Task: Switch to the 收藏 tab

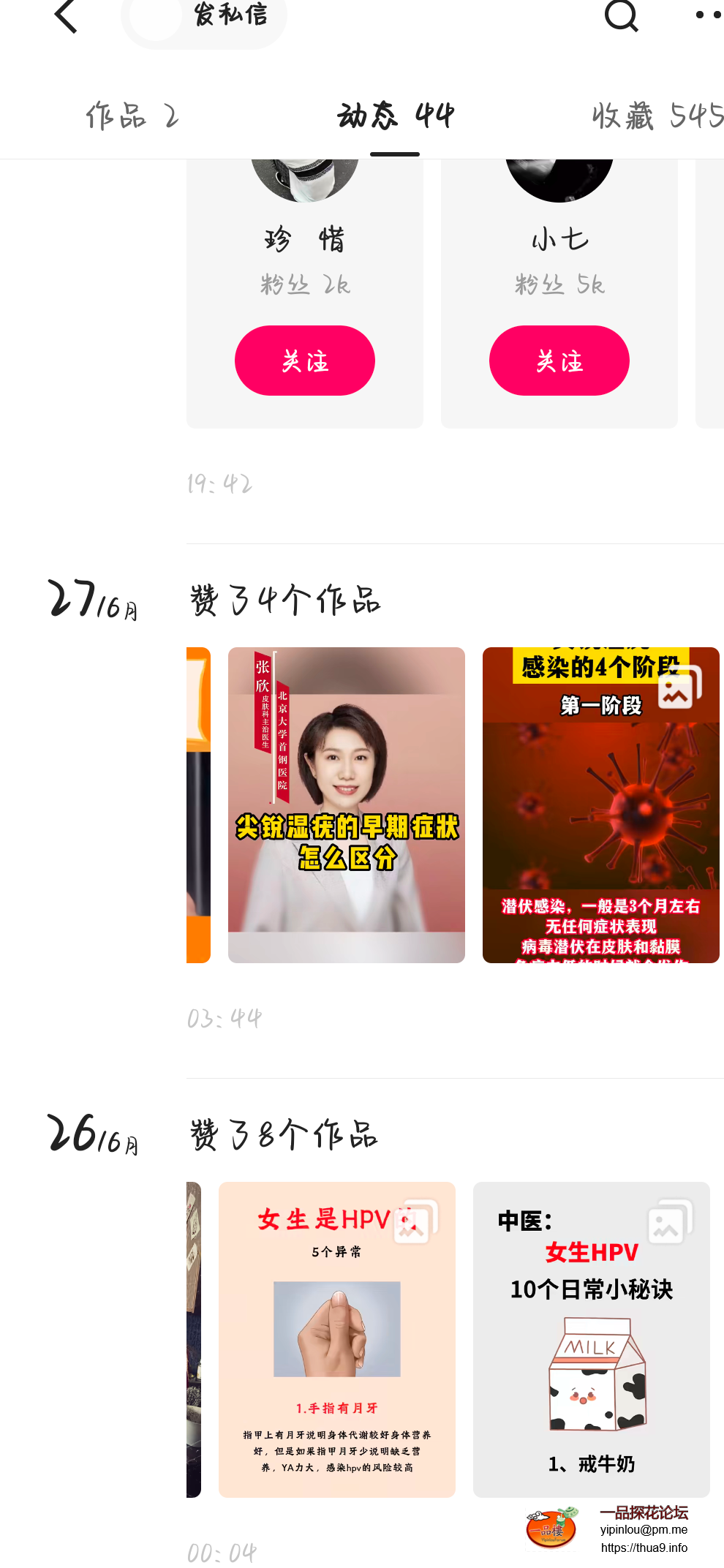Action: (657, 116)
